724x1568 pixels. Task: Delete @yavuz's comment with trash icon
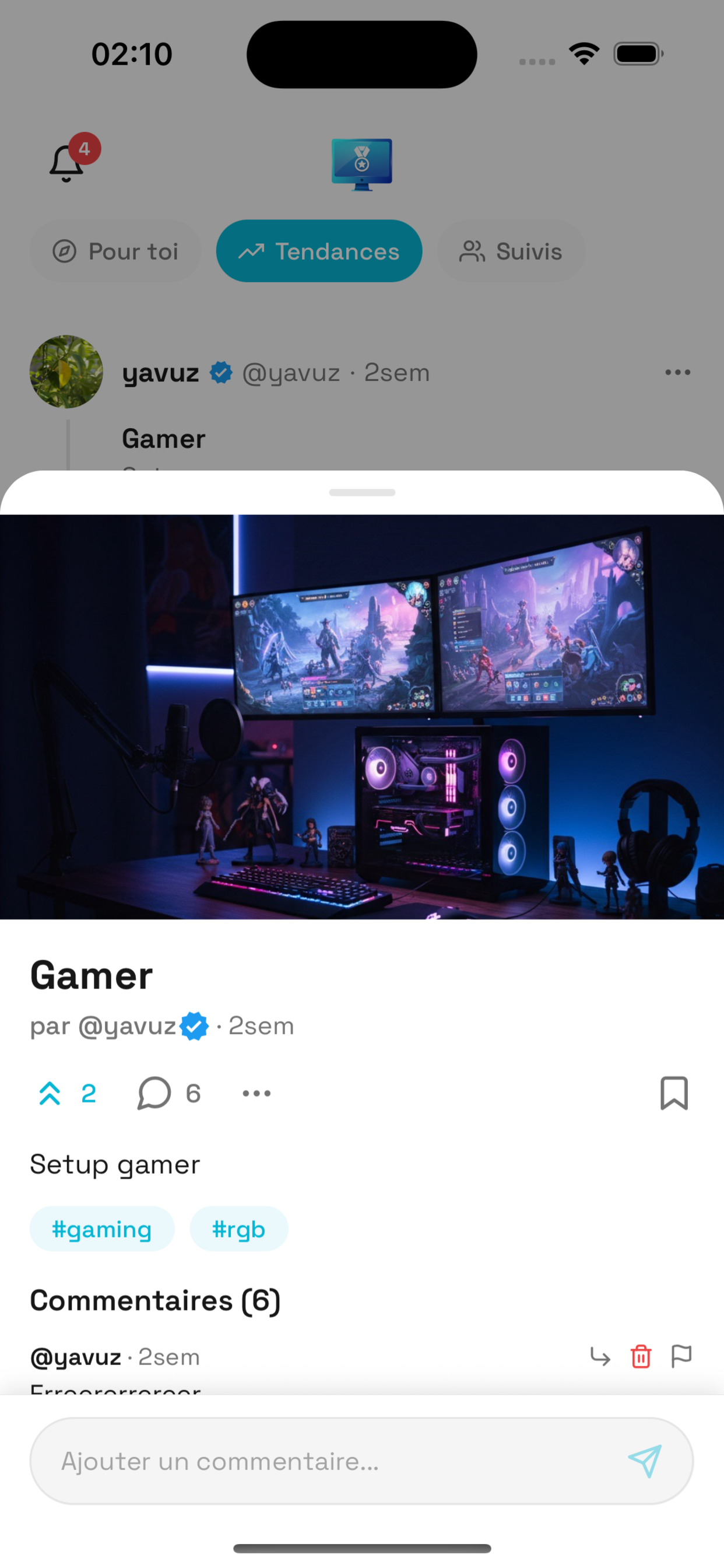[x=641, y=1357]
